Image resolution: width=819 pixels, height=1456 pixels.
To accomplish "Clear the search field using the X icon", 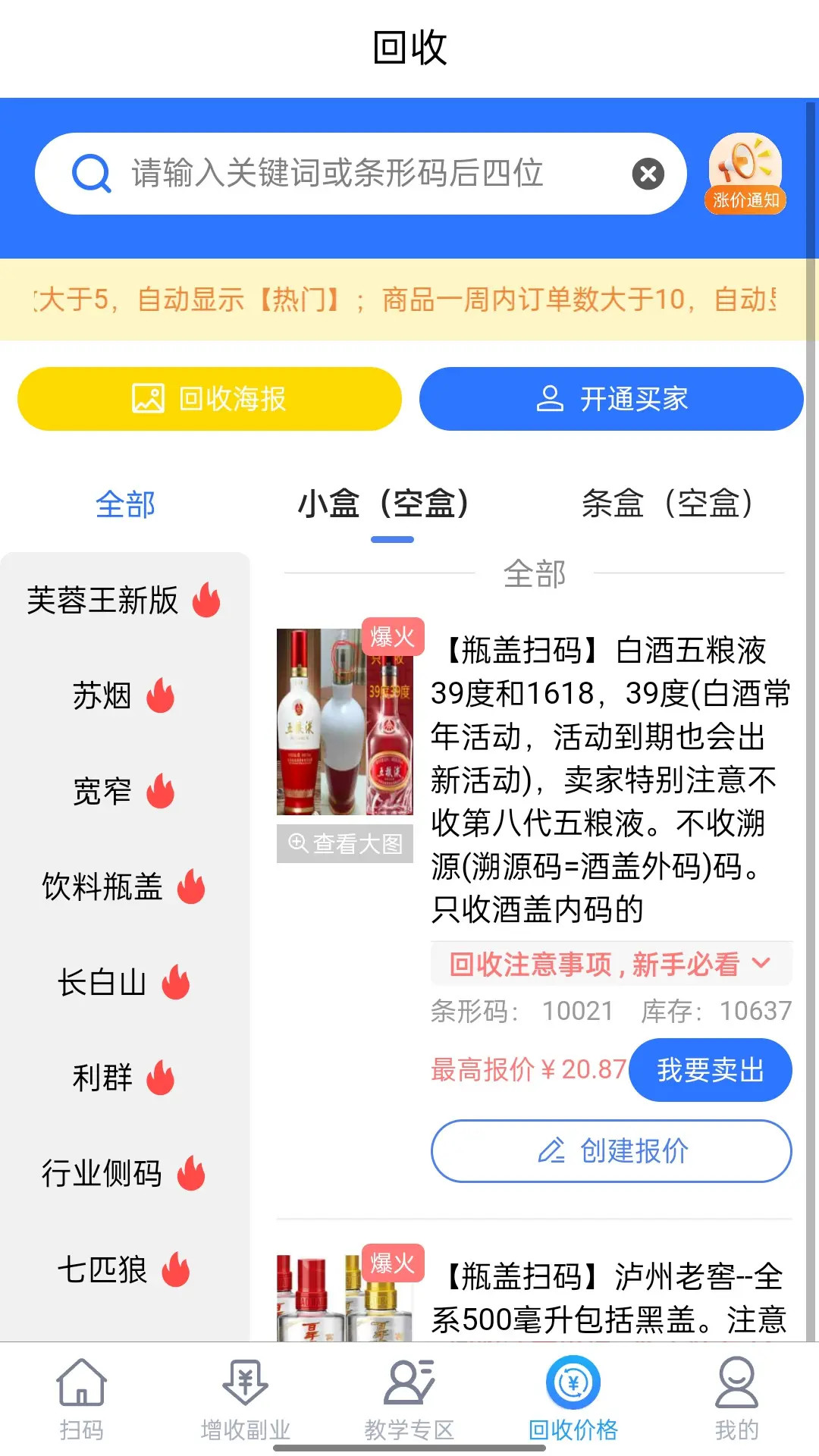I will [x=648, y=173].
